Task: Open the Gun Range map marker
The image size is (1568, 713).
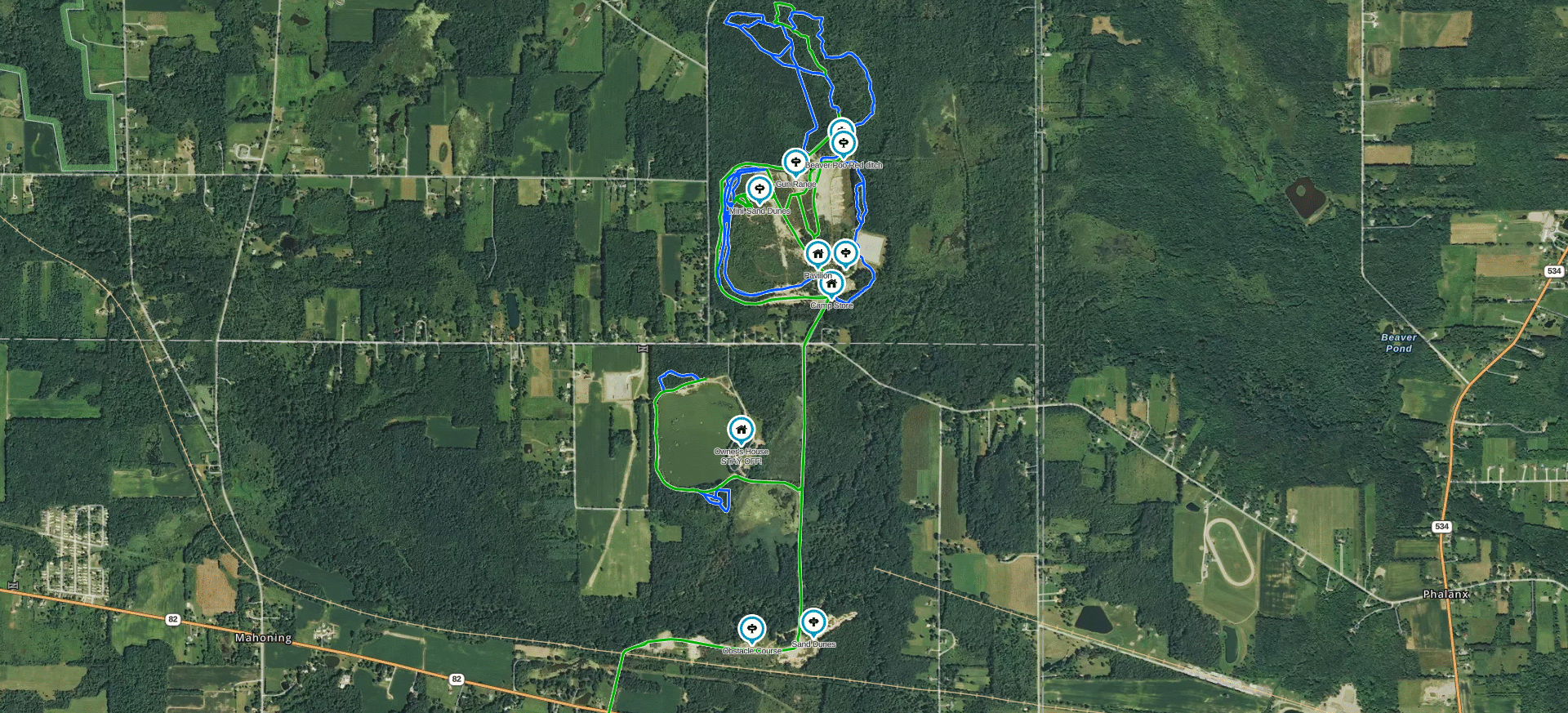Action: [795, 163]
